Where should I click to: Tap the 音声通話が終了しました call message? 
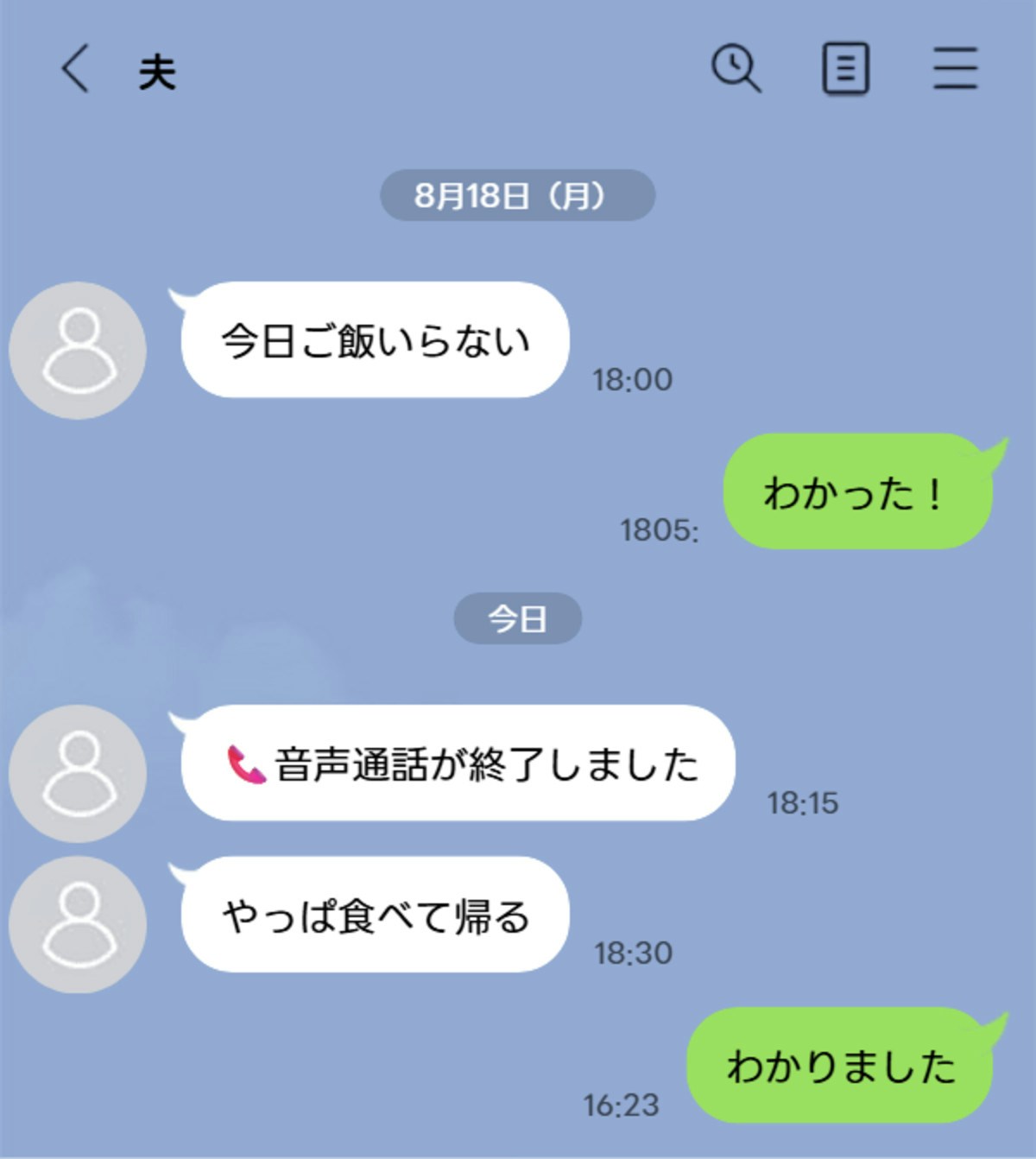tap(458, 763)
